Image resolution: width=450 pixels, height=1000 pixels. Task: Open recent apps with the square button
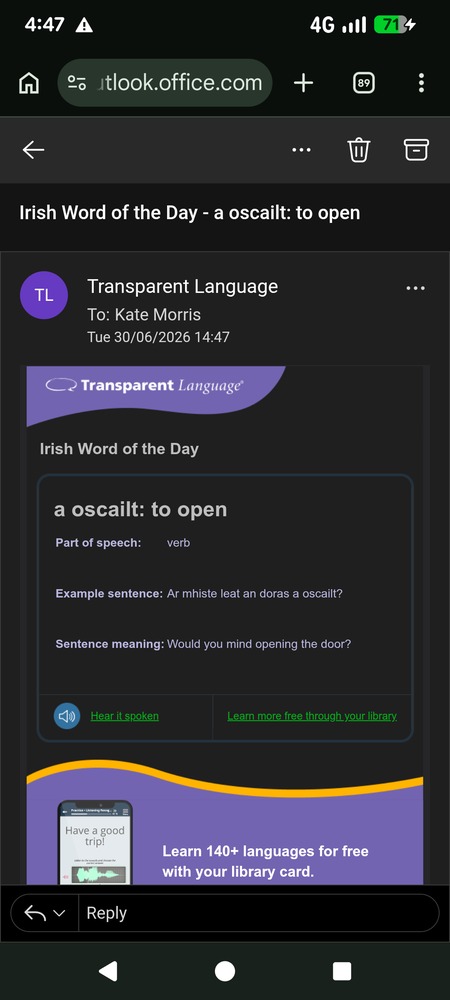[342, 971]
